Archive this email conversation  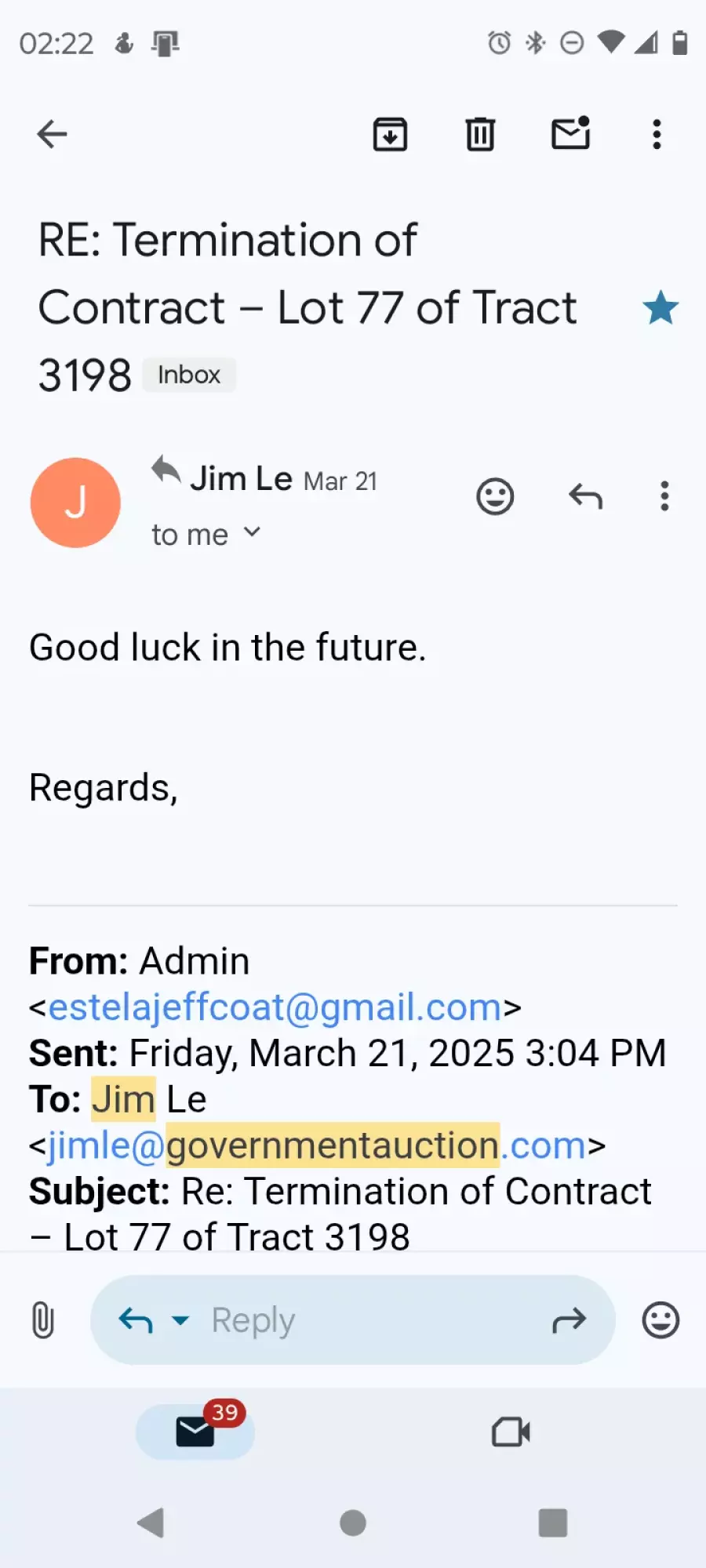(390, 134)
